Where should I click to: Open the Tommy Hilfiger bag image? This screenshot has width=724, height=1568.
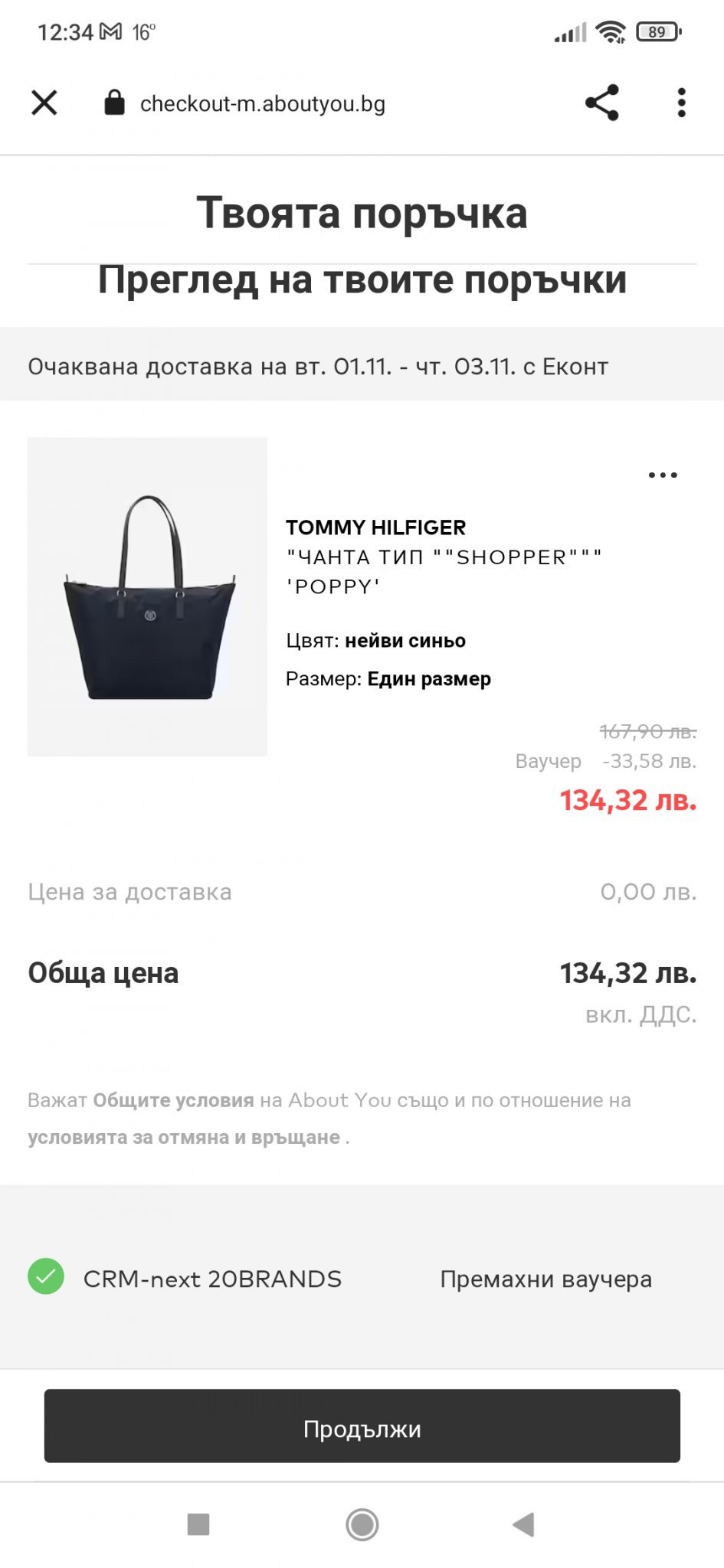tap(148, 597)
